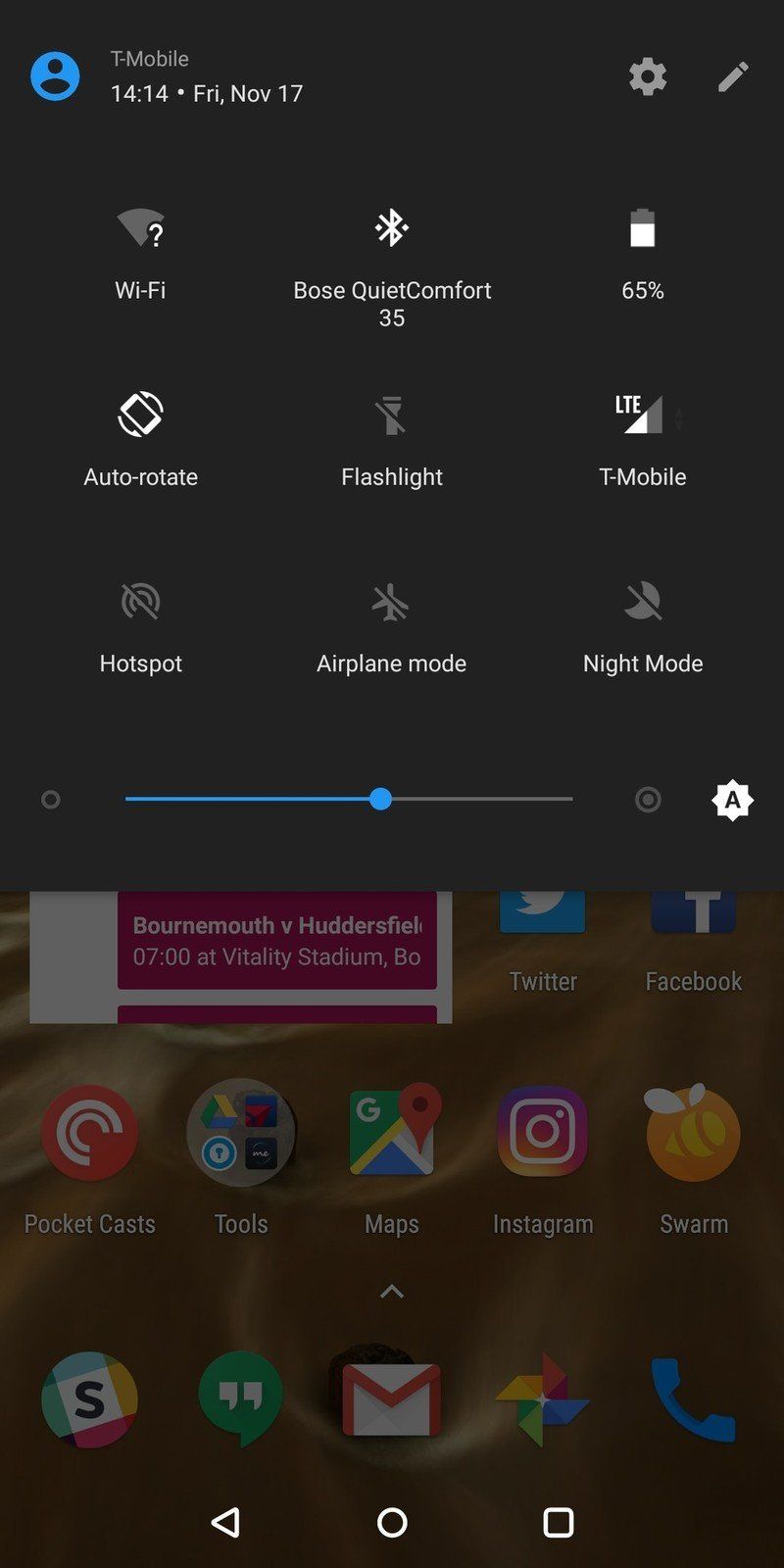This screenshot has width=784, height=1568.
Task: Toggle the auto-brightness A icon
Action: [732, 800]
